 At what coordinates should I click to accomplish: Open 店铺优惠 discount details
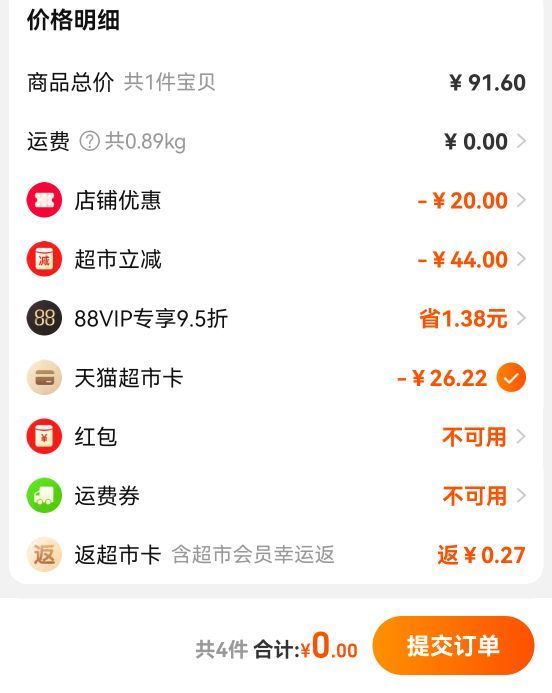(x=276, y=200)
